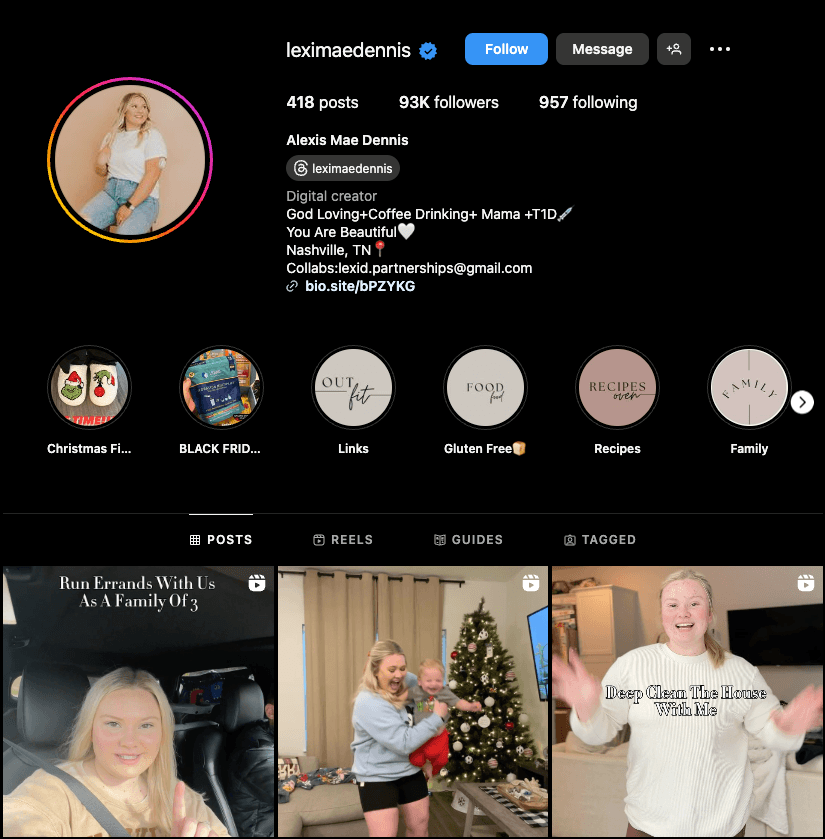Message leximaedennis

(x=602, y=49)
